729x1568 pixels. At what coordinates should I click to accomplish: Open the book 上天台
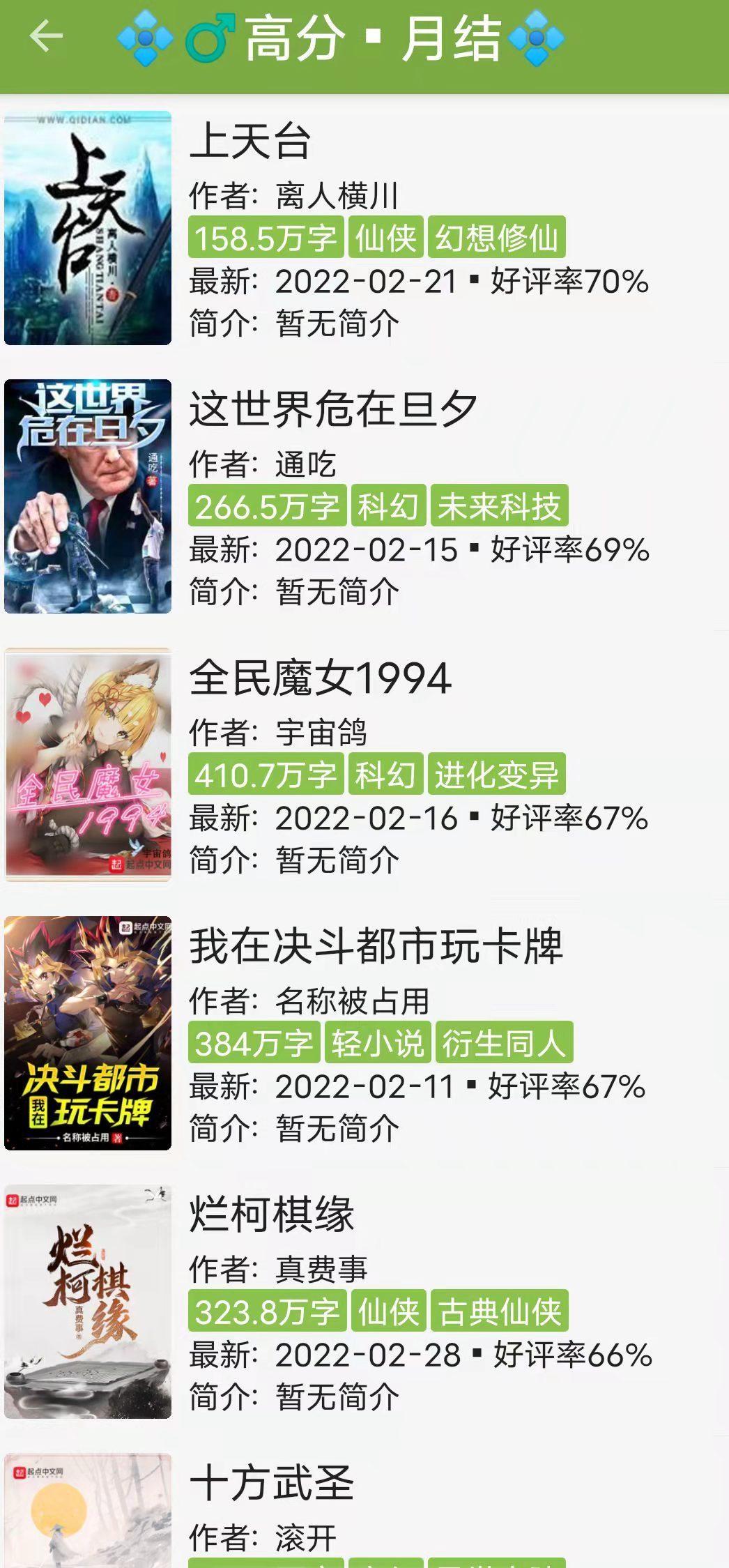click(x=250, y=141)
